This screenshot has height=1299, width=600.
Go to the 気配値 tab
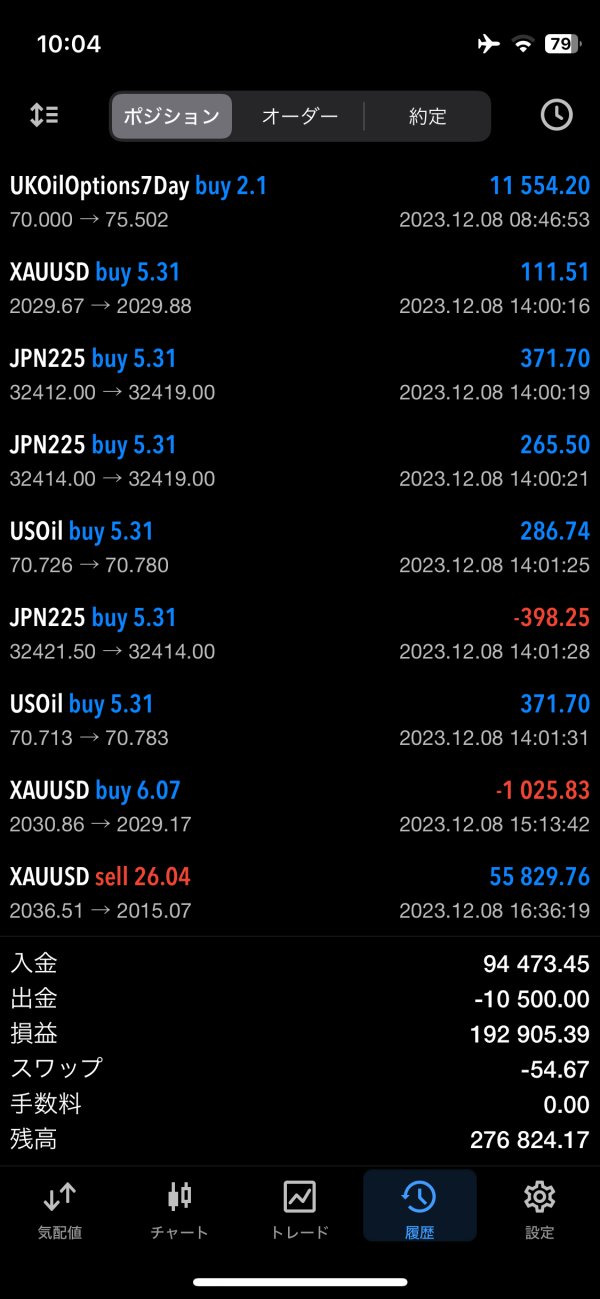(x=60, y=1208)
